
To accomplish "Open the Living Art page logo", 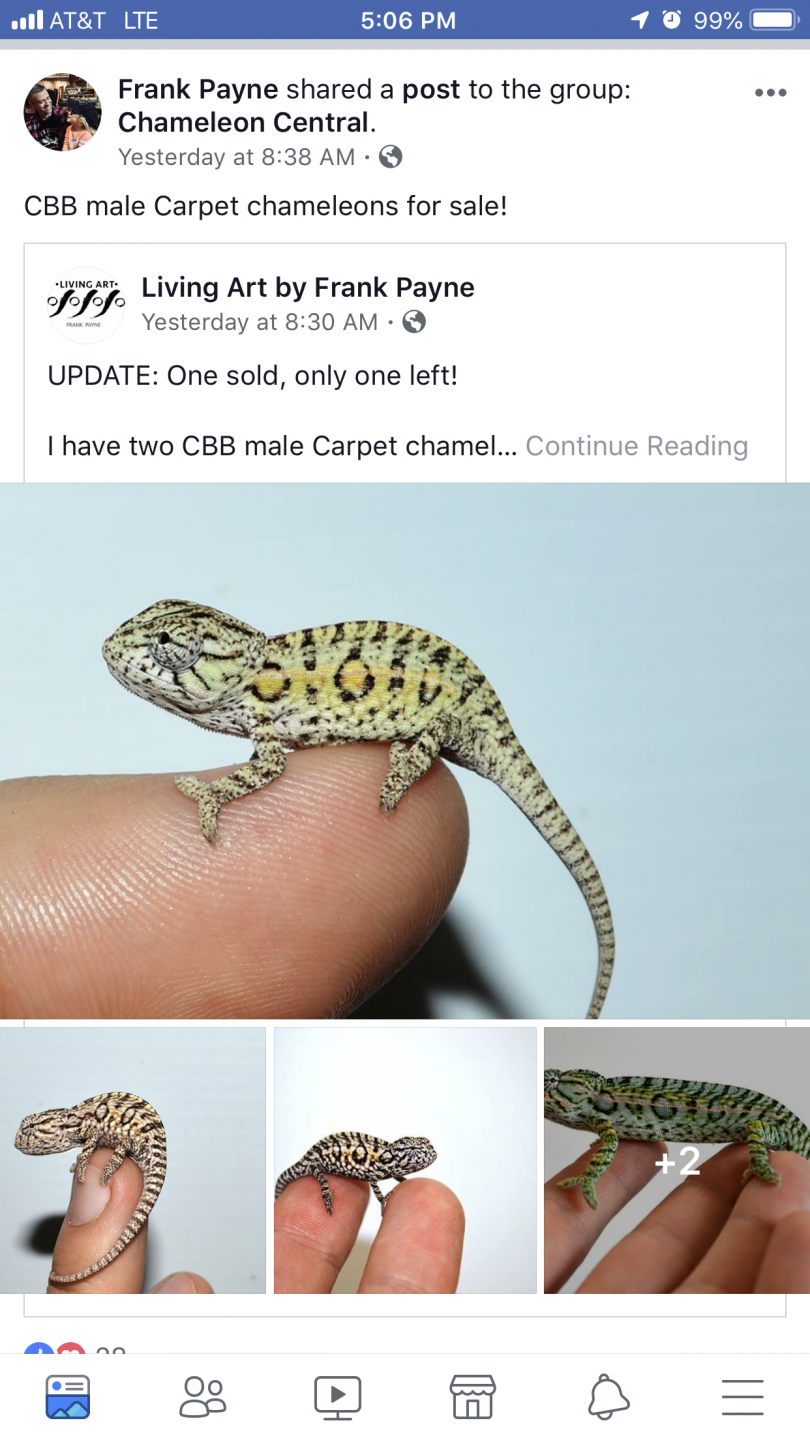I will (86, 304).
